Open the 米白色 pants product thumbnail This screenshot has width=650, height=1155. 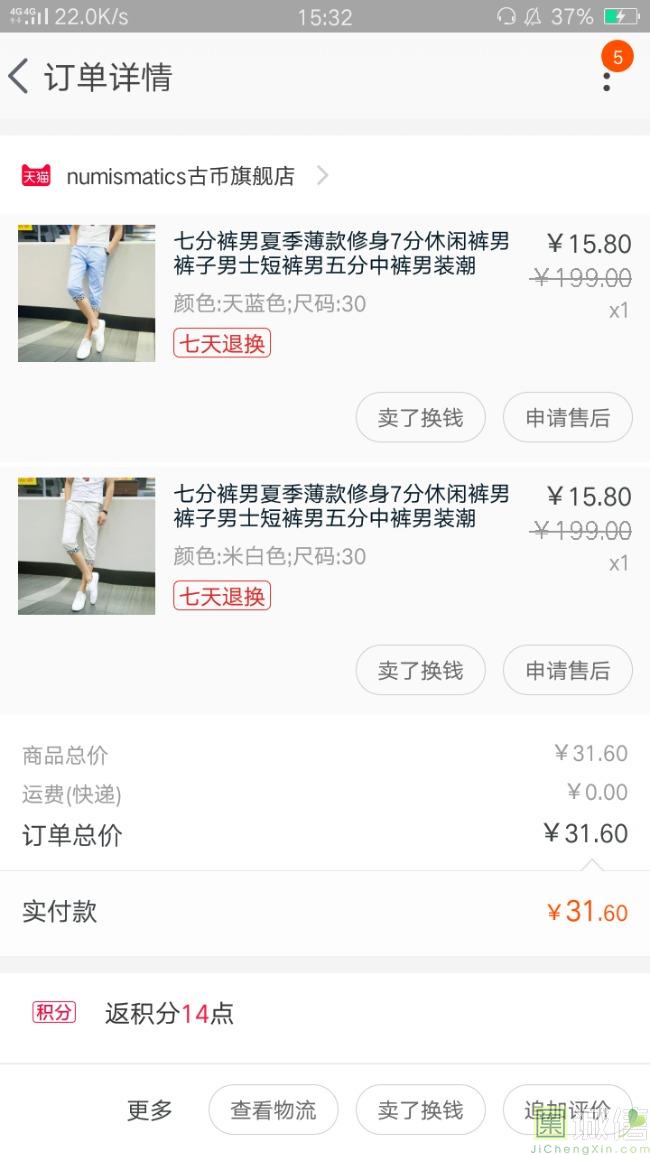point(87,546)
